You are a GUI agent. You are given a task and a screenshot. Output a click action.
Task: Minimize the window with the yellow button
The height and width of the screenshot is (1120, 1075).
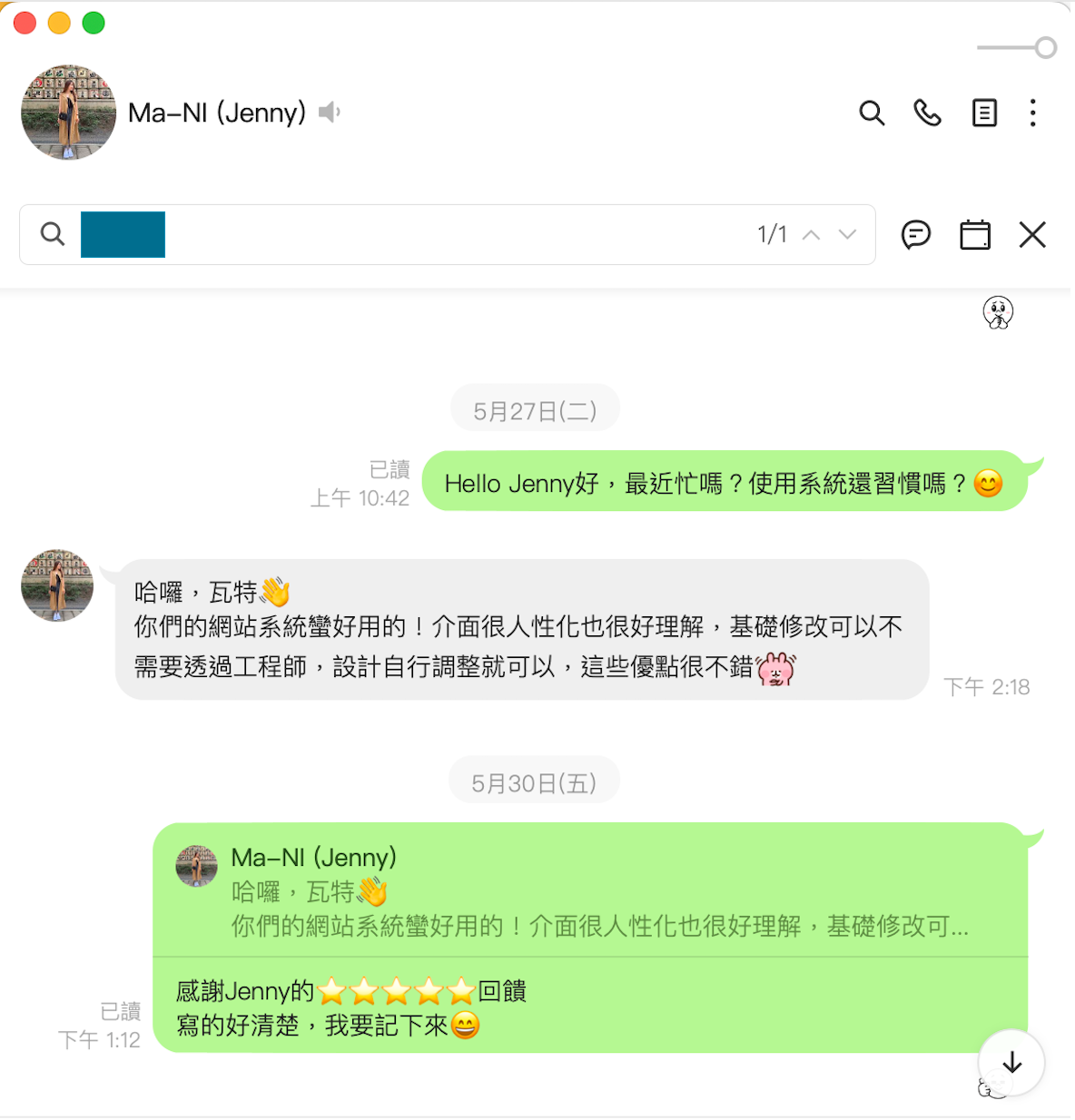[59, 23]
